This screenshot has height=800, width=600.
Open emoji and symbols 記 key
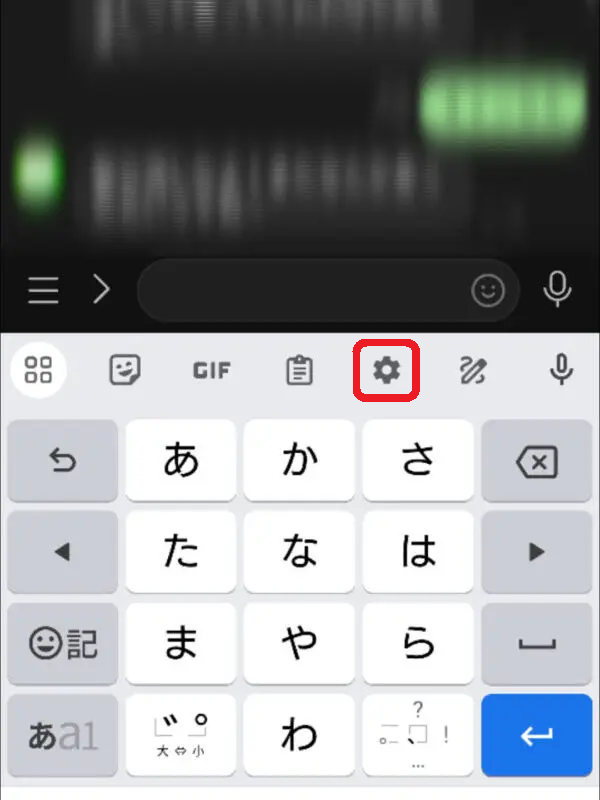coord(63,645)
